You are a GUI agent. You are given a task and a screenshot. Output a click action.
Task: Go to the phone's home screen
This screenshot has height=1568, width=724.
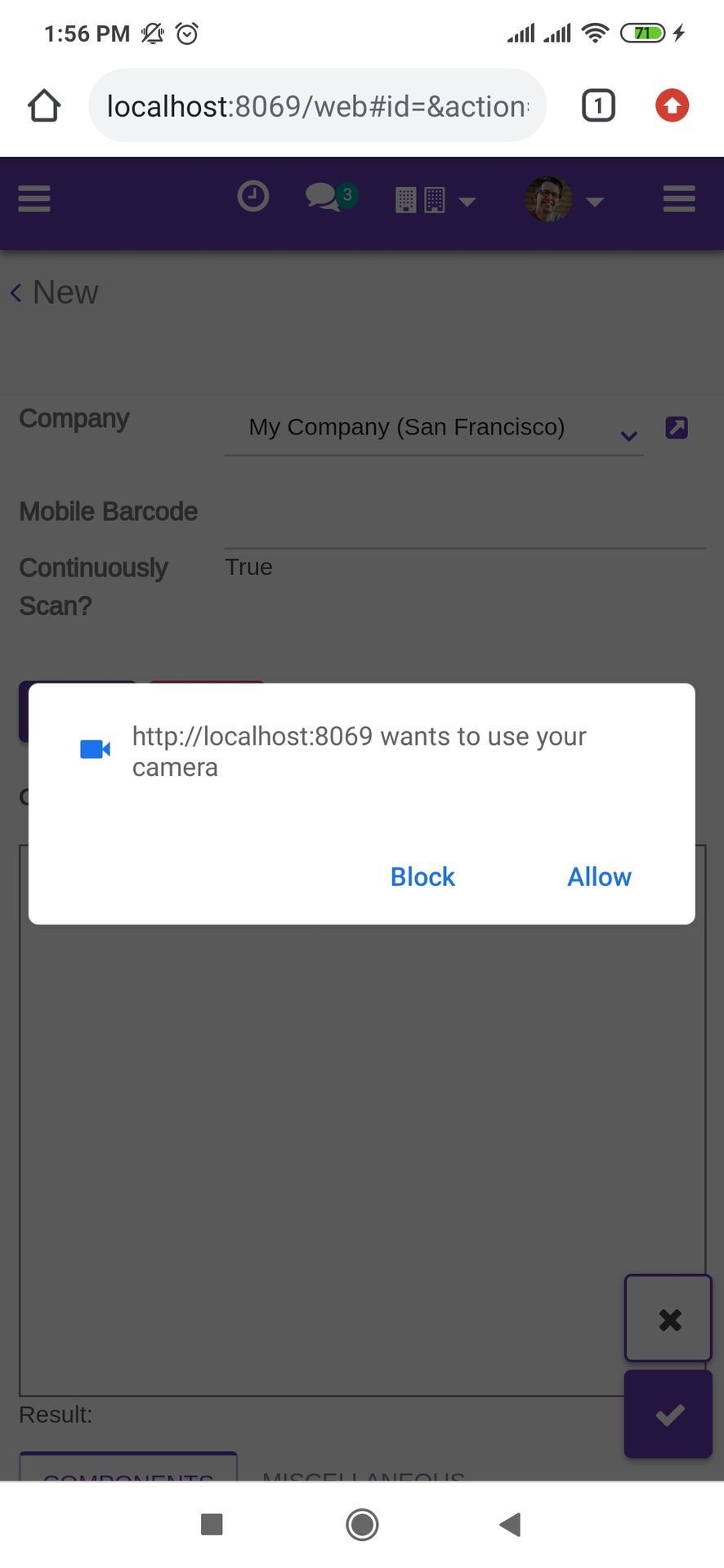(x=362, y=1524)
